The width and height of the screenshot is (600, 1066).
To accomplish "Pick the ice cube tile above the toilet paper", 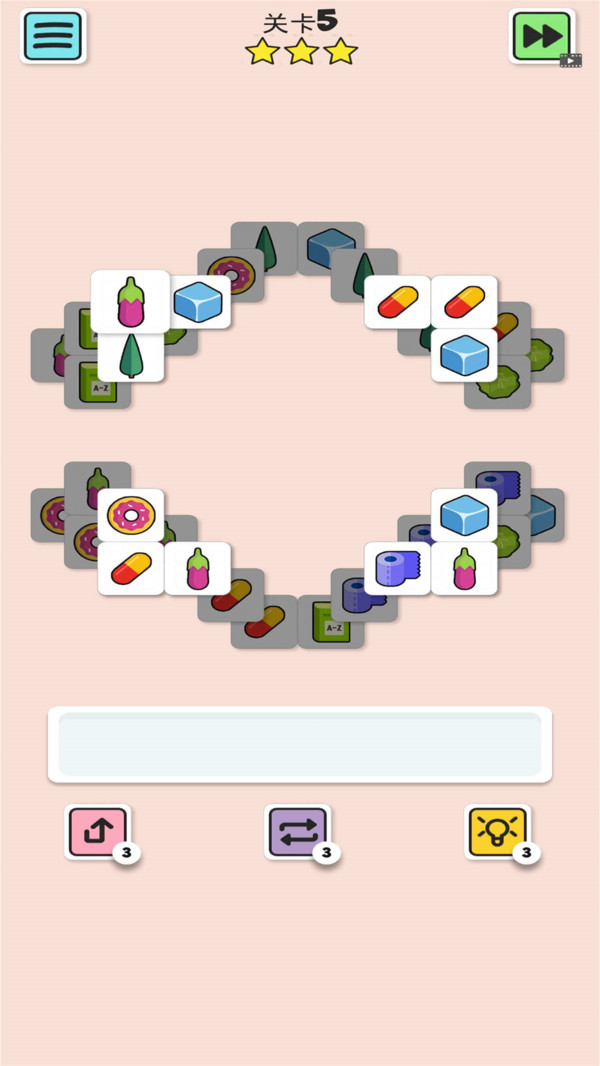I will (x=464, y=515).
